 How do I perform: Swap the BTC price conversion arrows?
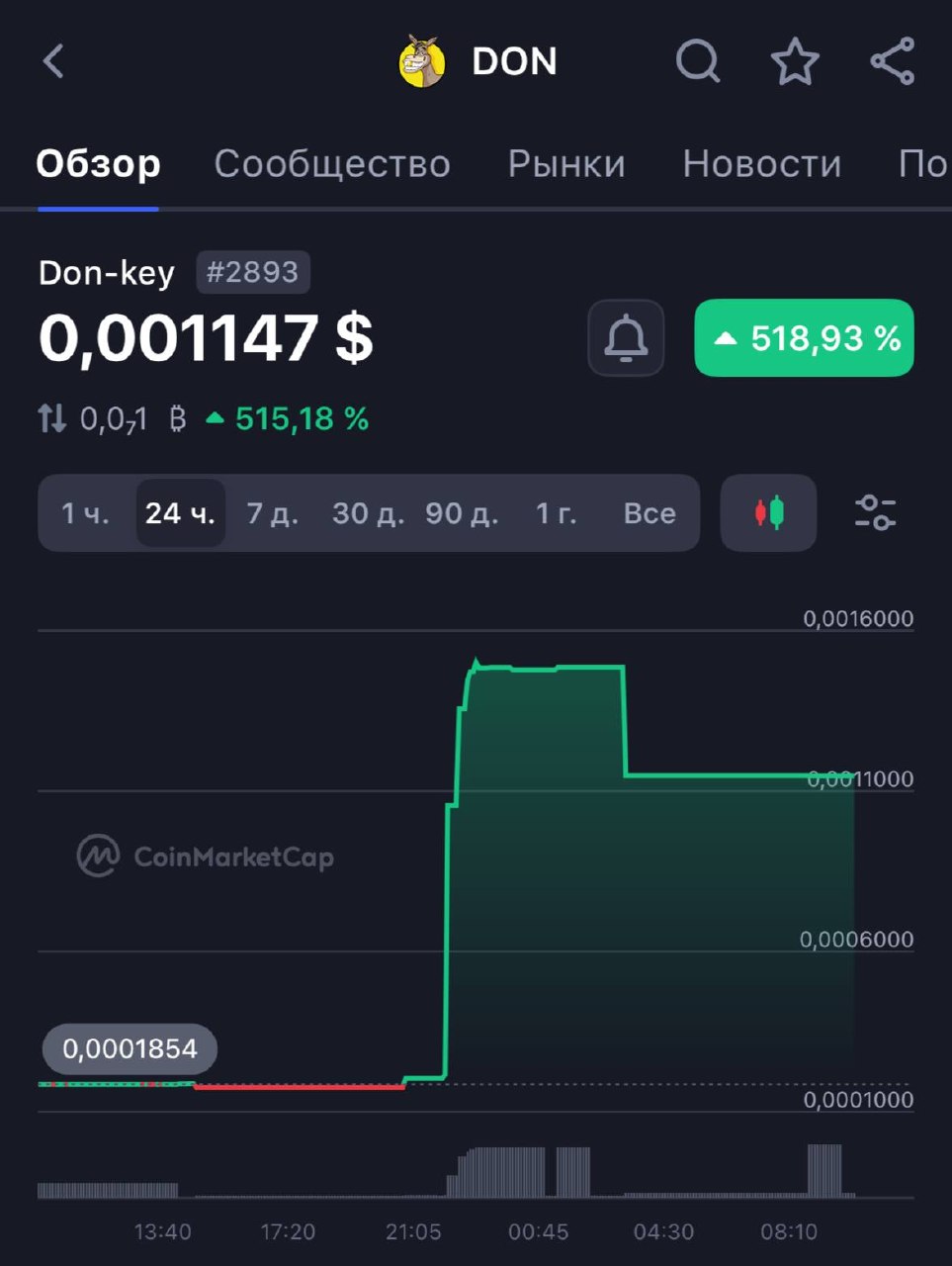[x=52, y=419]
